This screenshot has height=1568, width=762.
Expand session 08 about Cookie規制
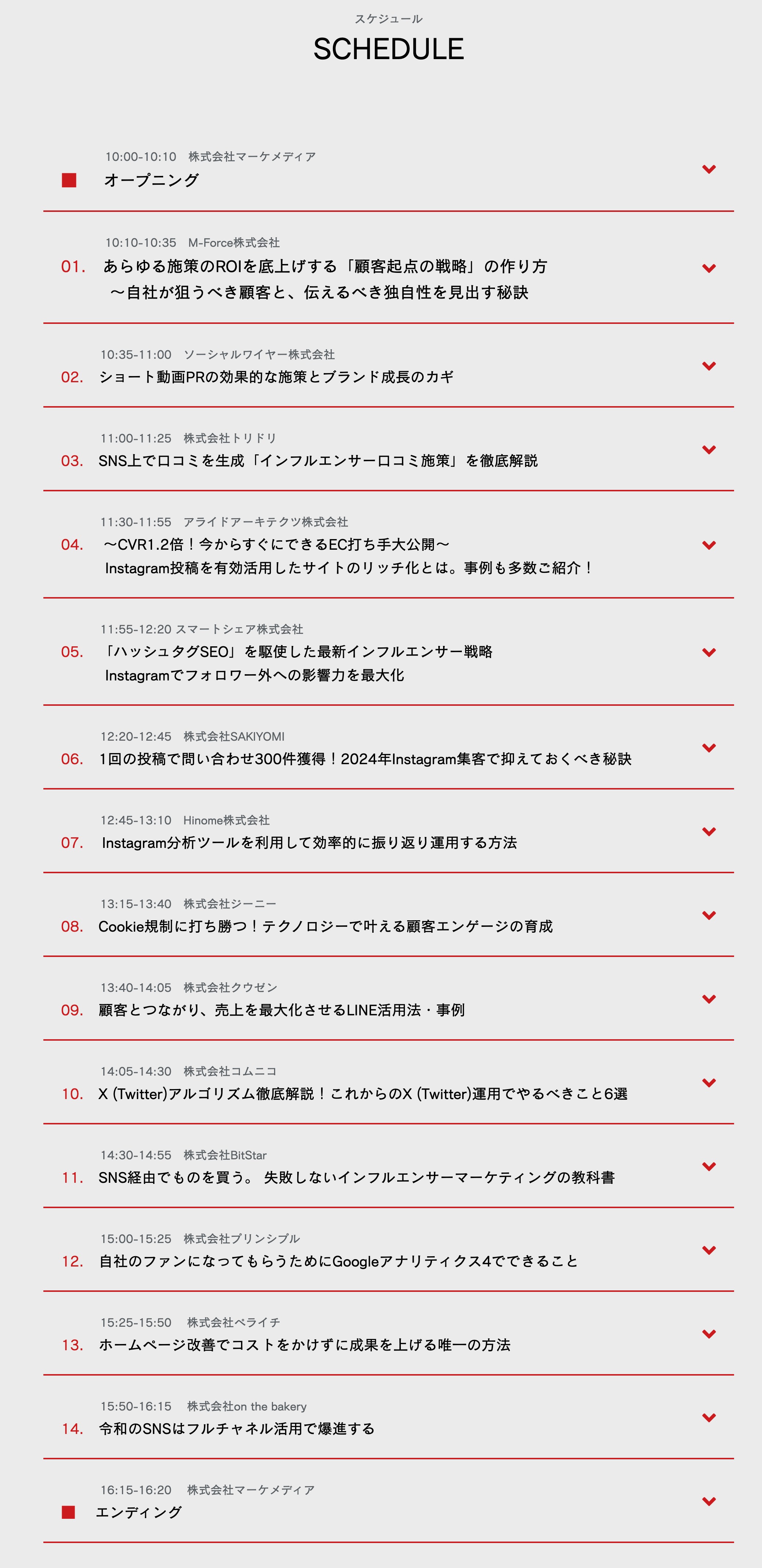(x=708, y=915)
